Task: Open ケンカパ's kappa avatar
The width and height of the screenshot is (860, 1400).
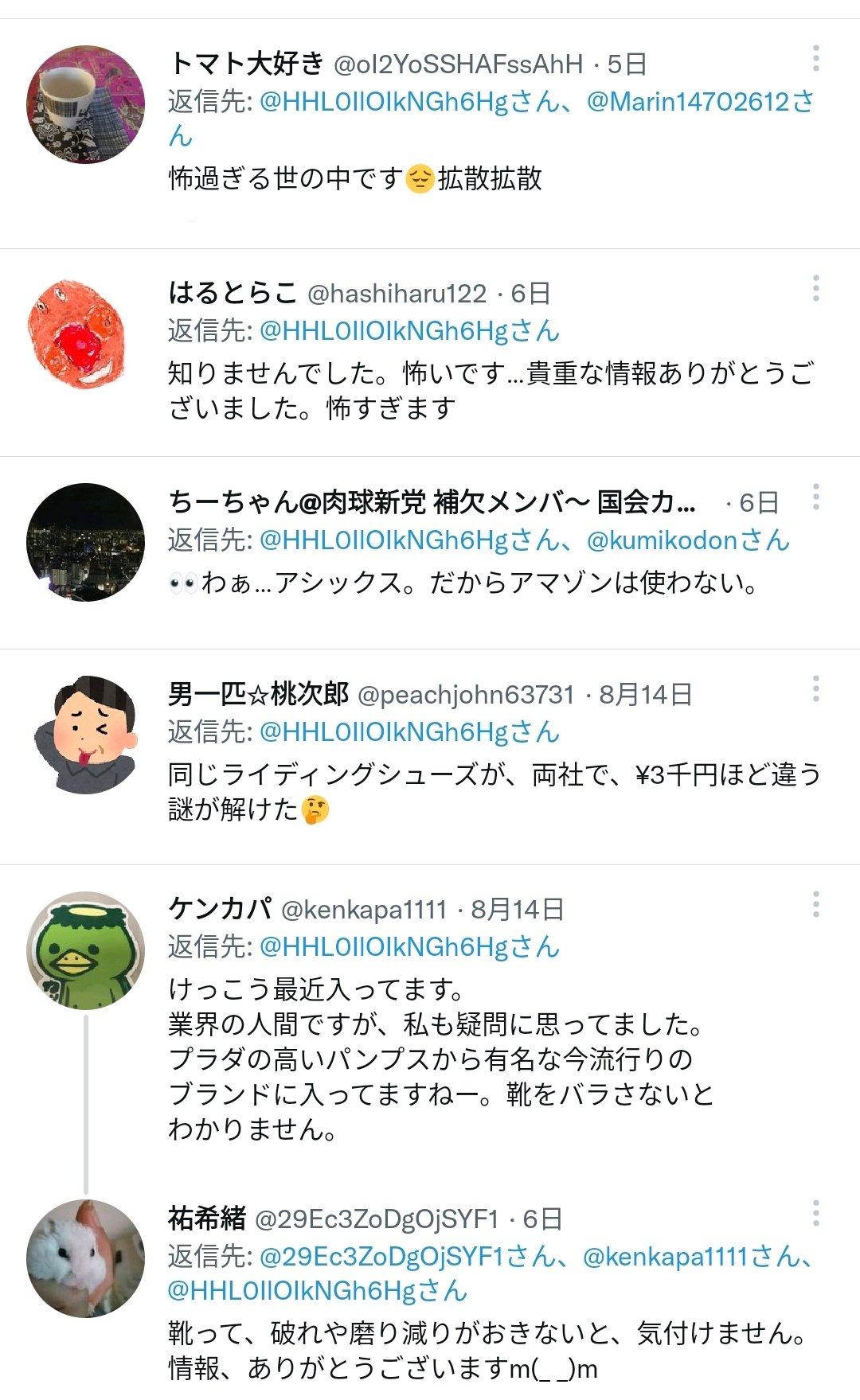Action: pyautogui.click(x=86, y=950)
